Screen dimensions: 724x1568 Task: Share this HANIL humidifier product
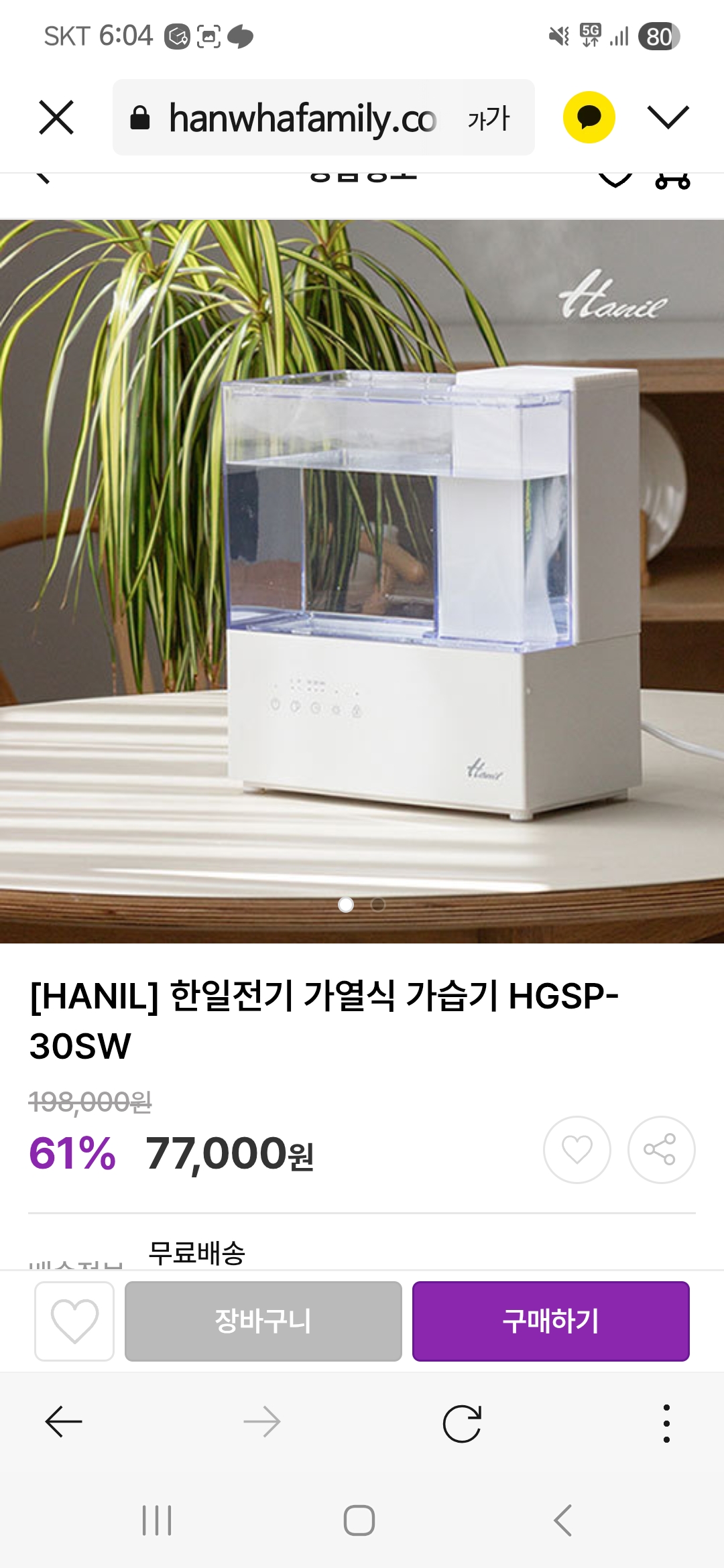661,1150
